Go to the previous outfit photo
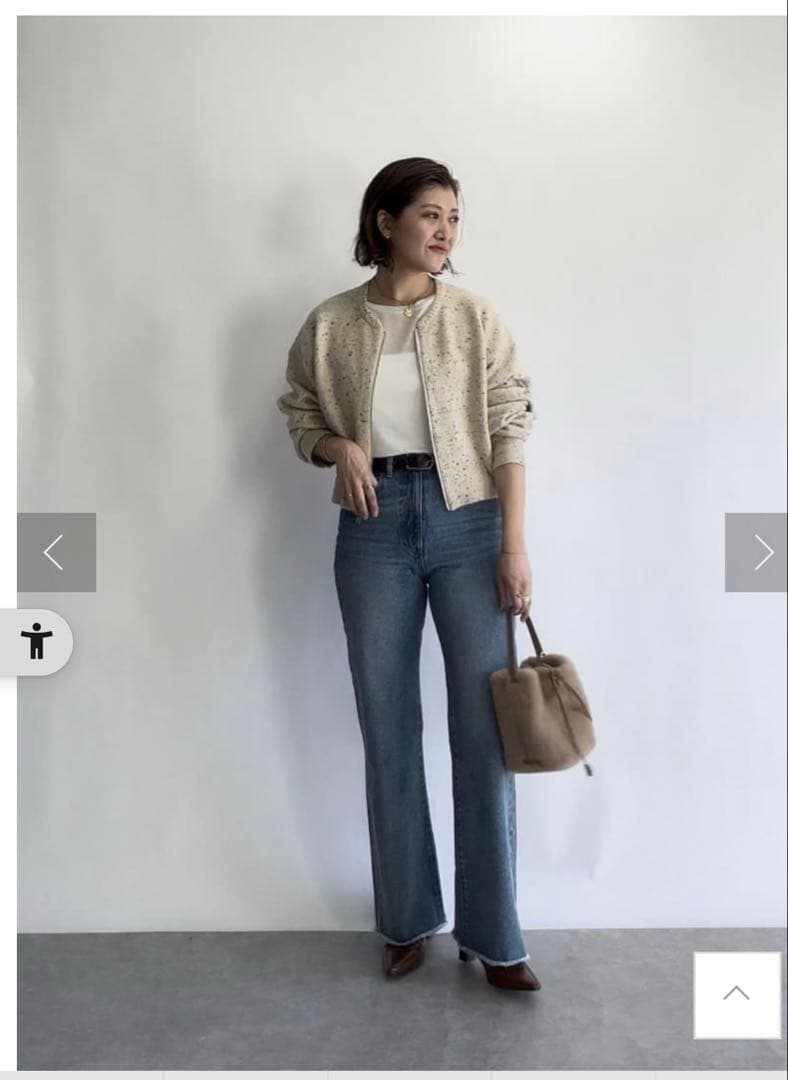The width and height of the screenshot is (788, 1080). (x=56, y=552)
